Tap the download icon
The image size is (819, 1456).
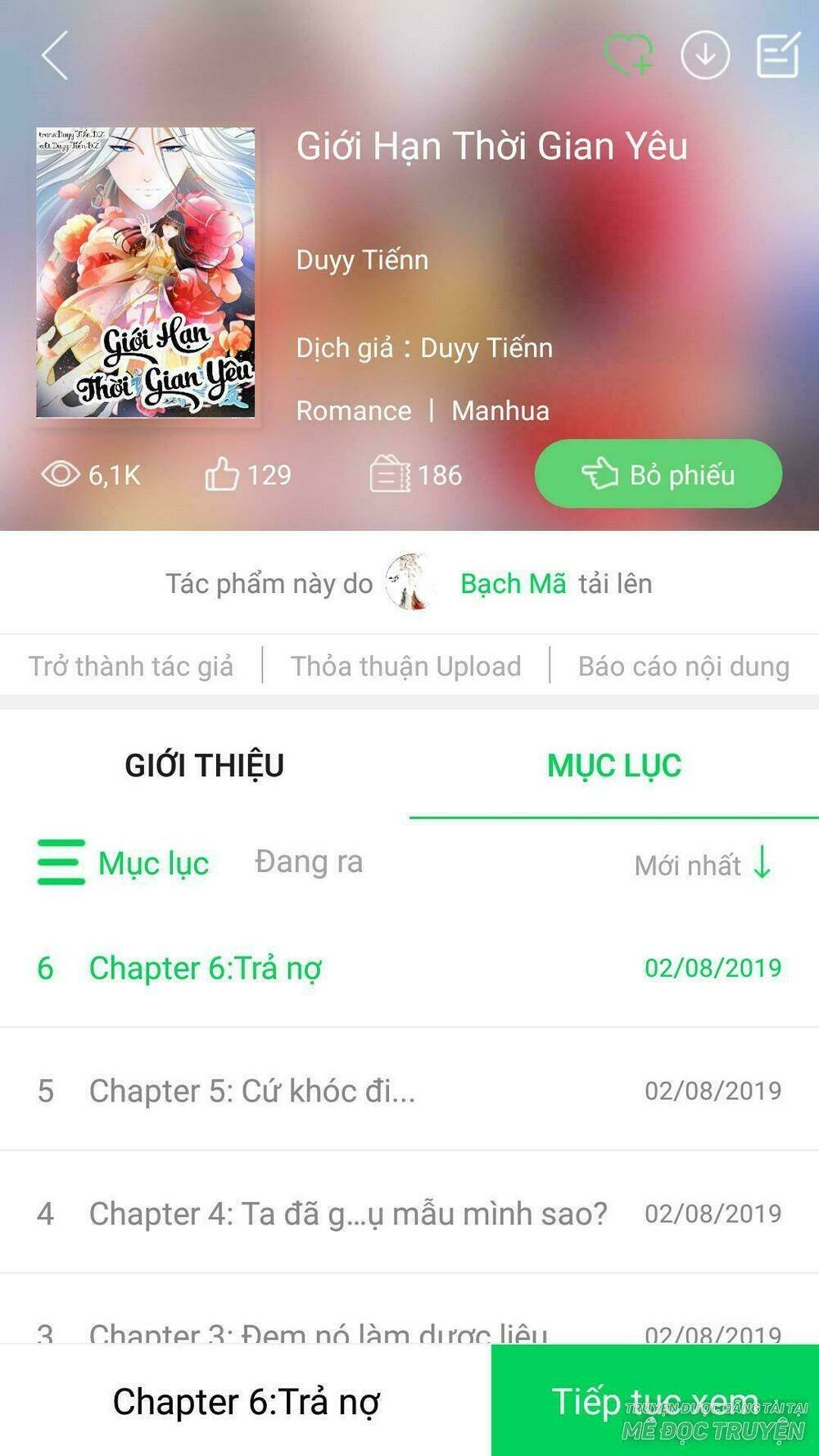click(704, 53)
